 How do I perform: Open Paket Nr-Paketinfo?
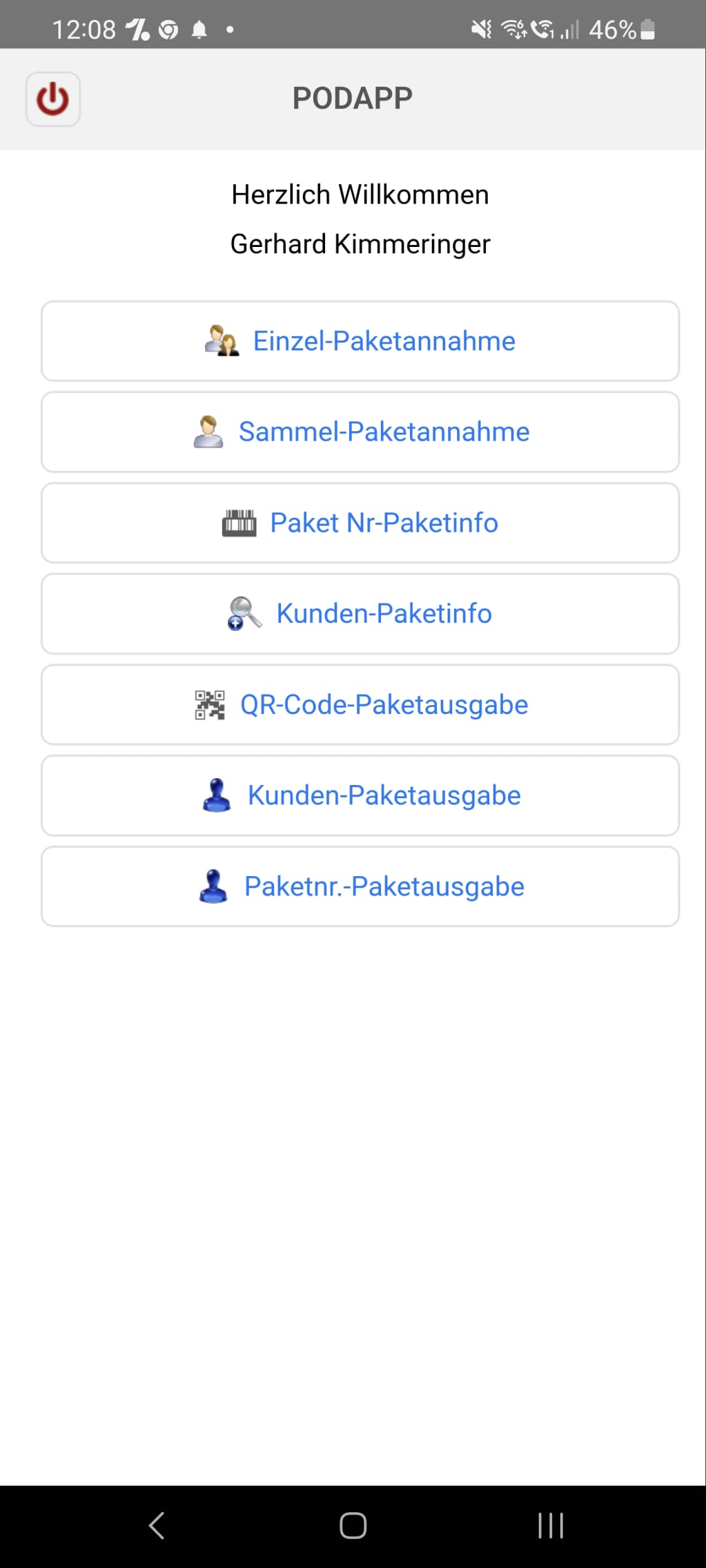(360, 523)
